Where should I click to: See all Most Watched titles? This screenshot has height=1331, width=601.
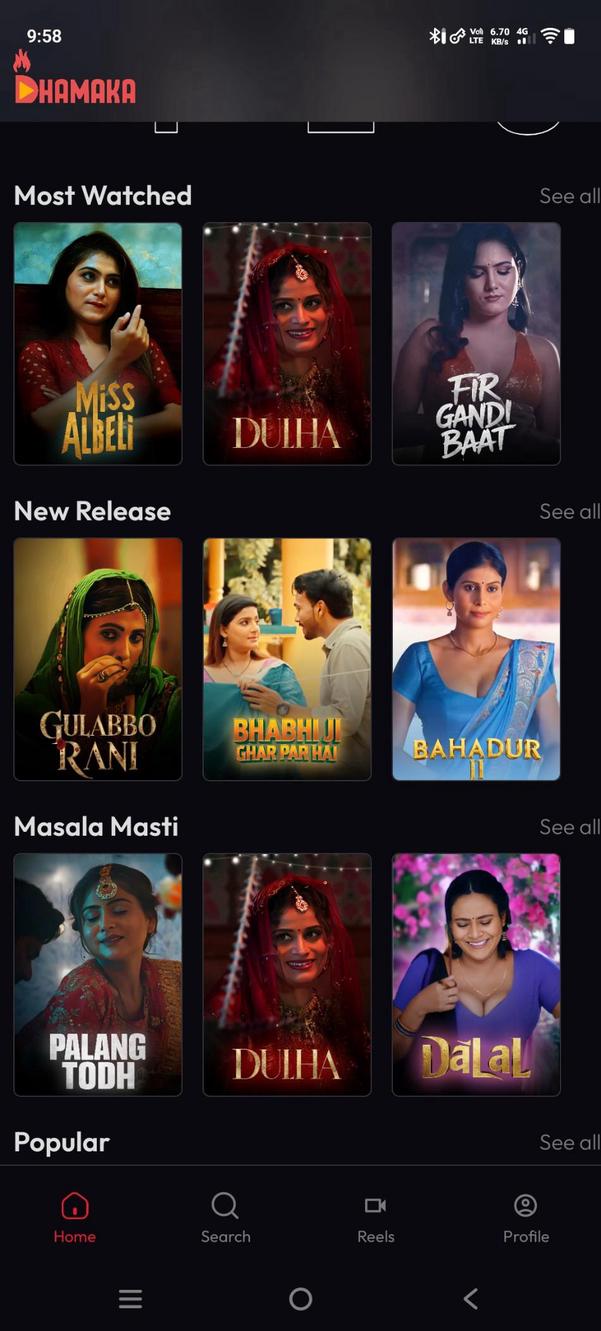(x=569, y=196)
